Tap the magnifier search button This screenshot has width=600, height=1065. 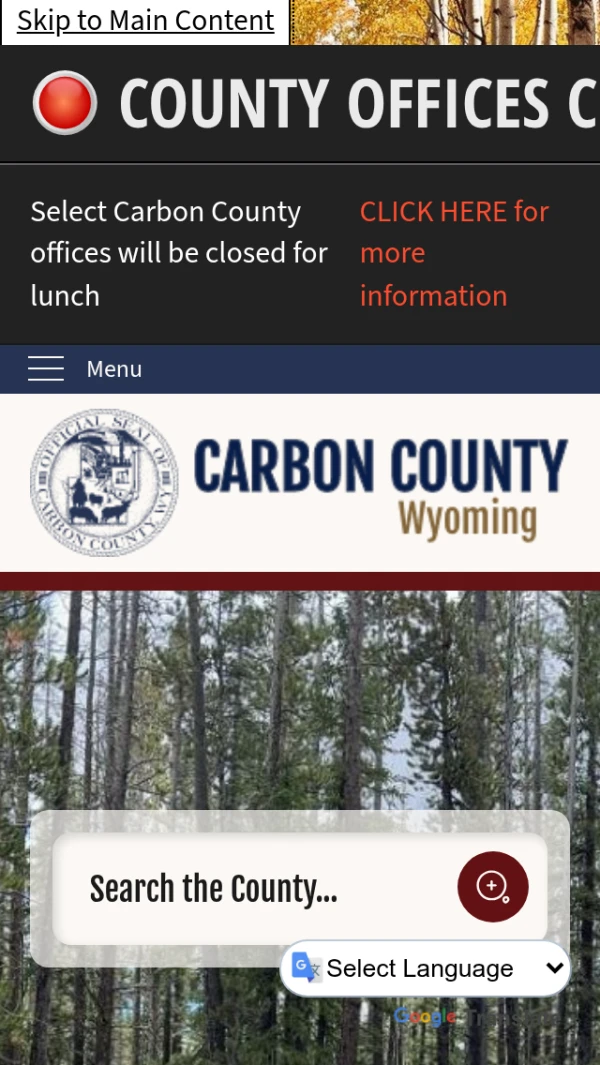(x=492, y=886)
